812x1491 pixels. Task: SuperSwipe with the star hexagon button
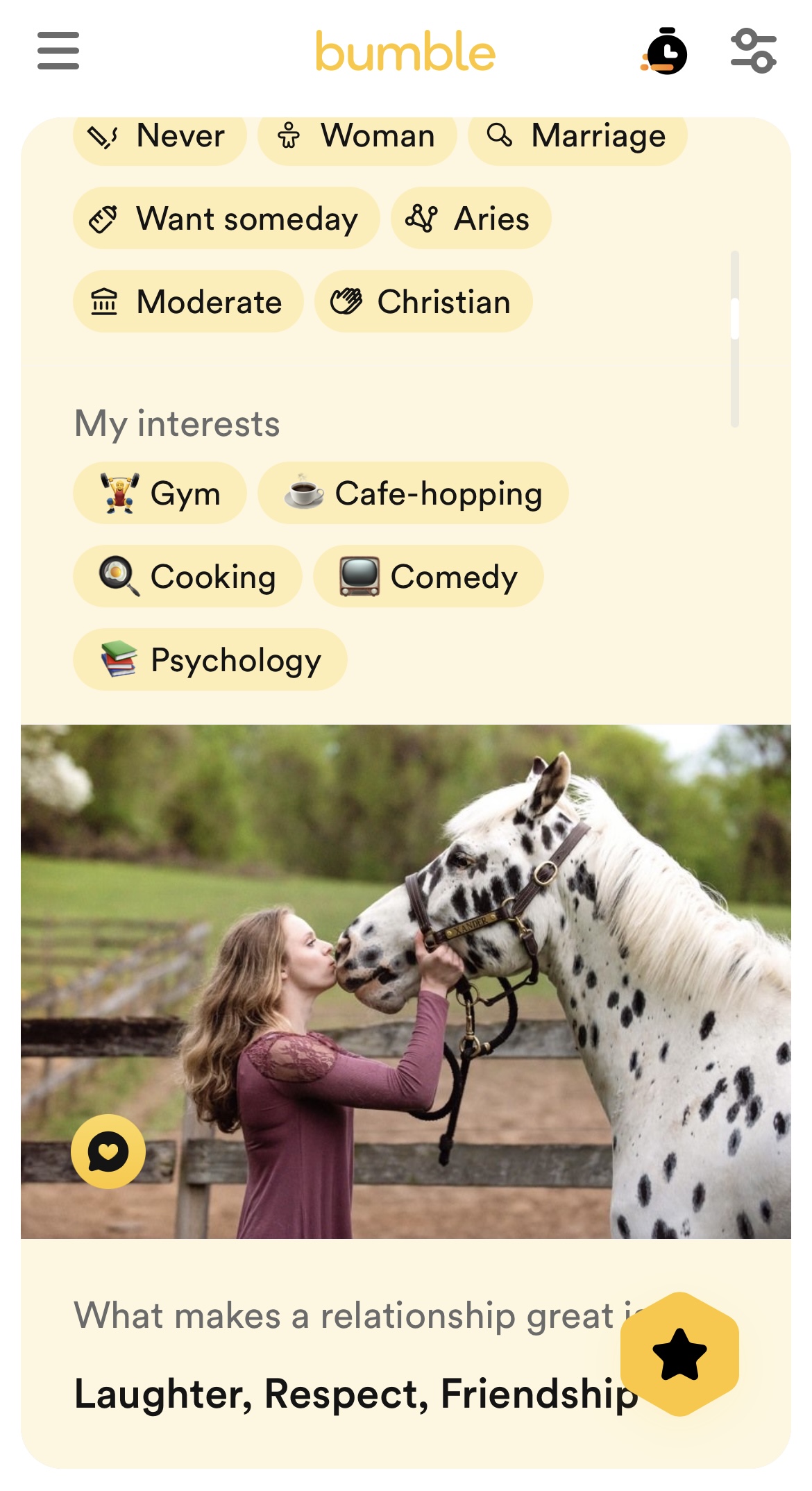click(x=679, y=1354)
